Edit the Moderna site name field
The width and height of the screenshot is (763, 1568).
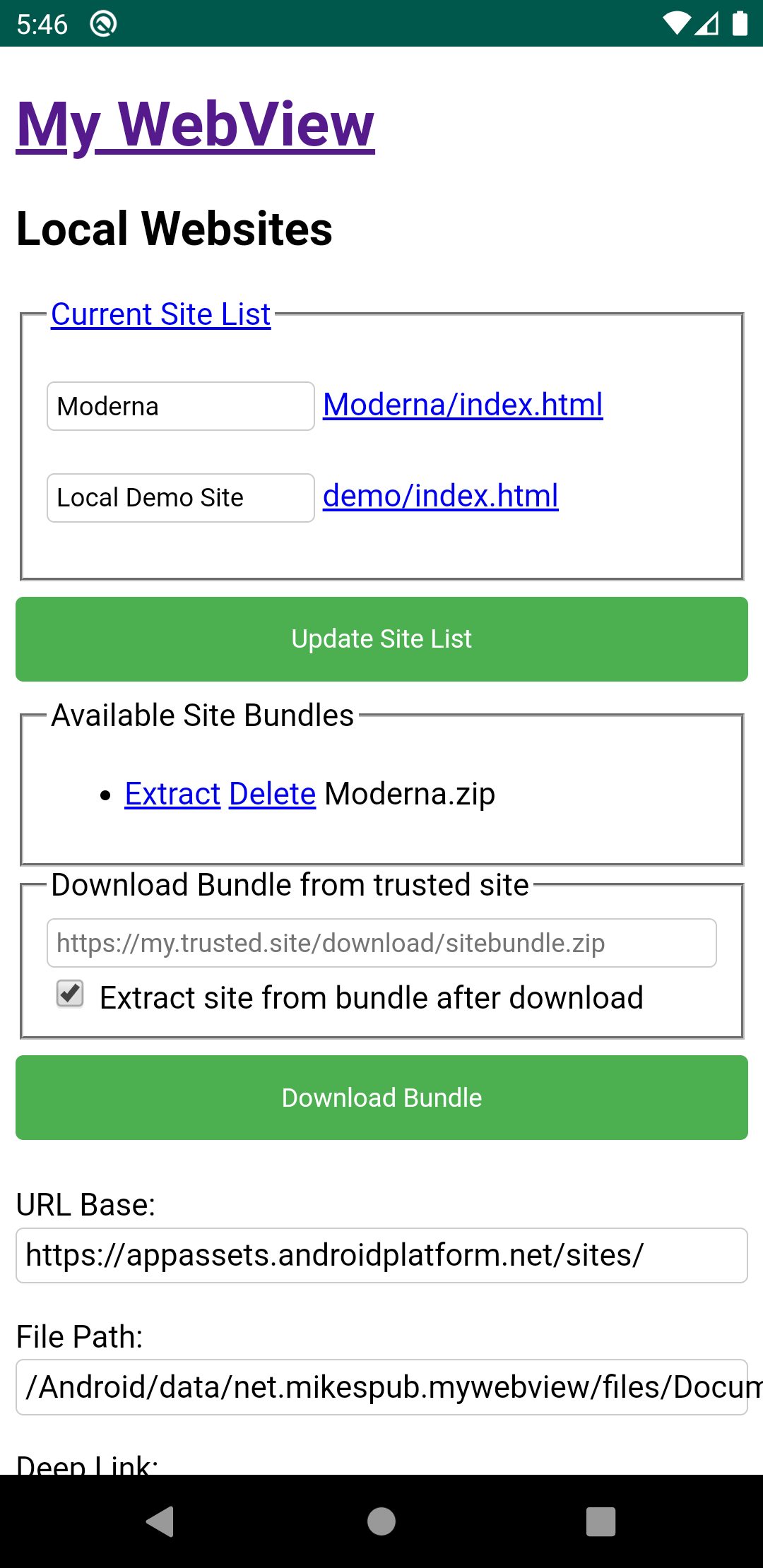pyautogui.click(x=181, y=406)
